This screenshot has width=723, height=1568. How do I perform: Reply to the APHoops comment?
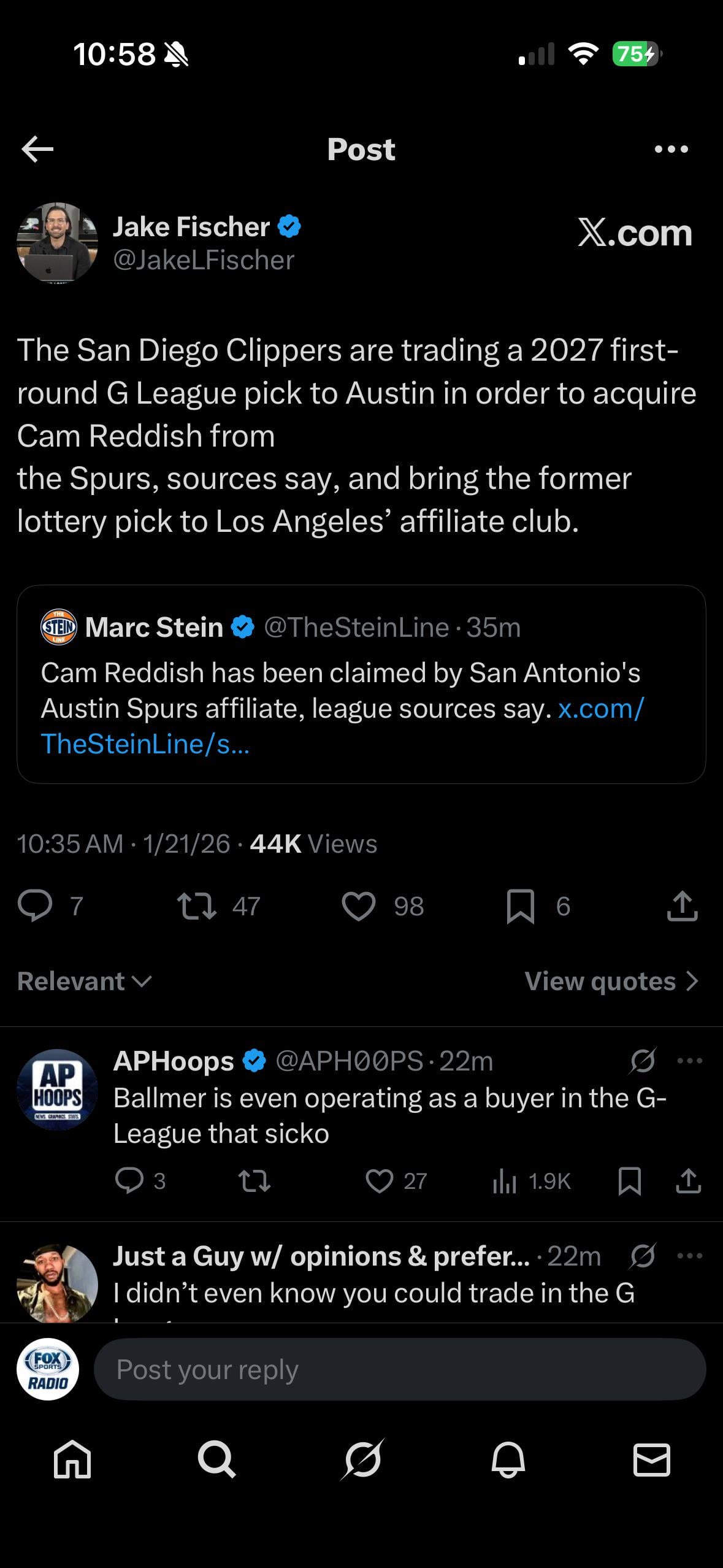[129, 1181]
